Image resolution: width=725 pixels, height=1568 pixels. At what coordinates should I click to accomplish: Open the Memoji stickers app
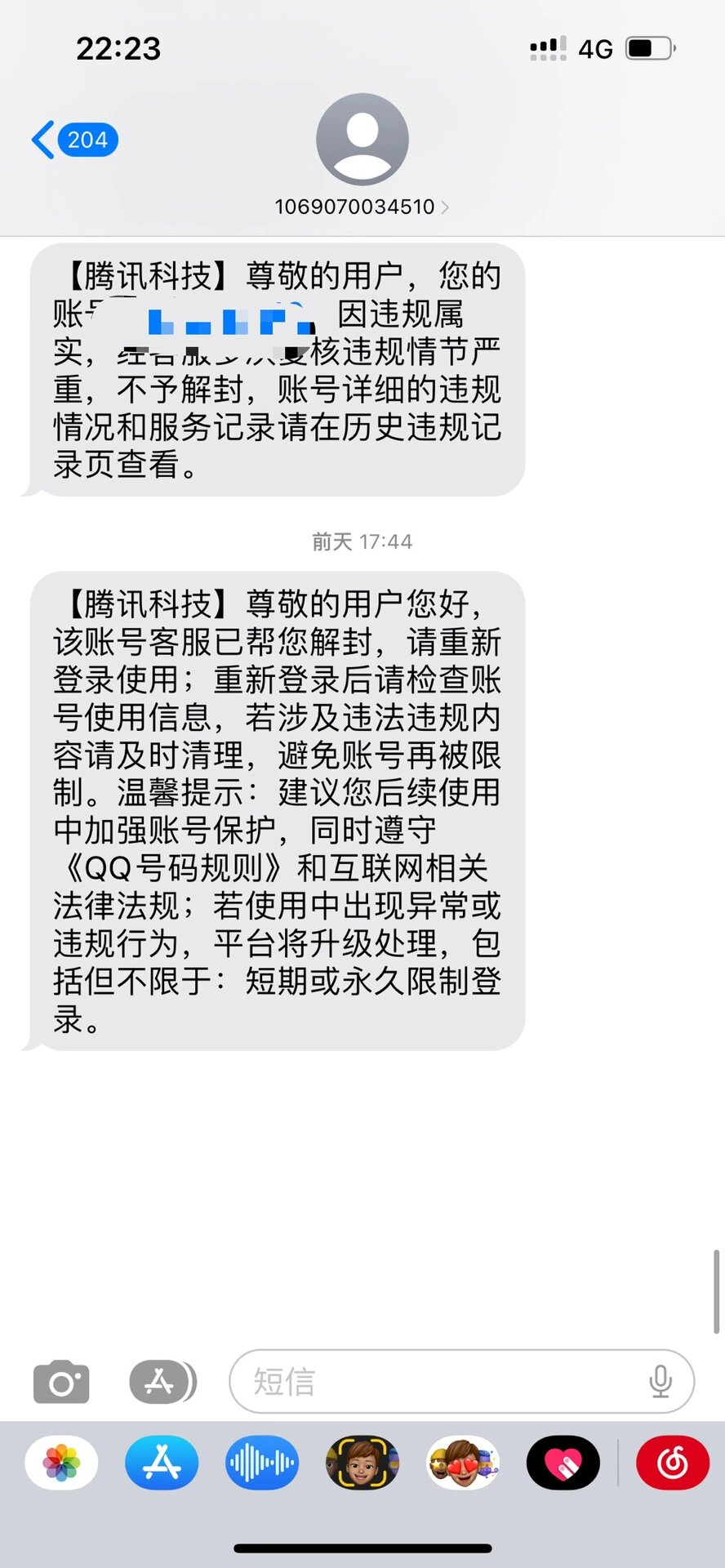463,1463
